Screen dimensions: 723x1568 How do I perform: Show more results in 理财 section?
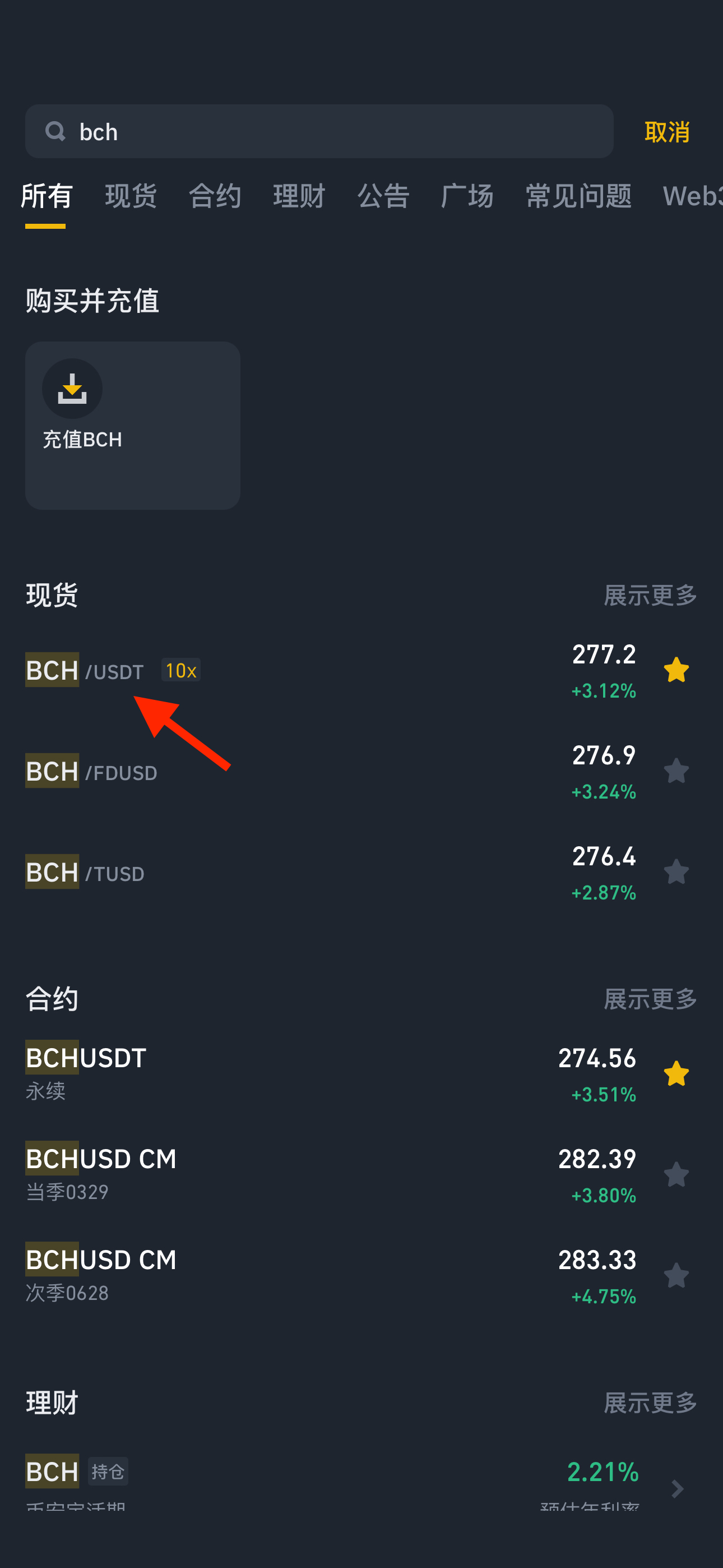(x=650, y=1403)
